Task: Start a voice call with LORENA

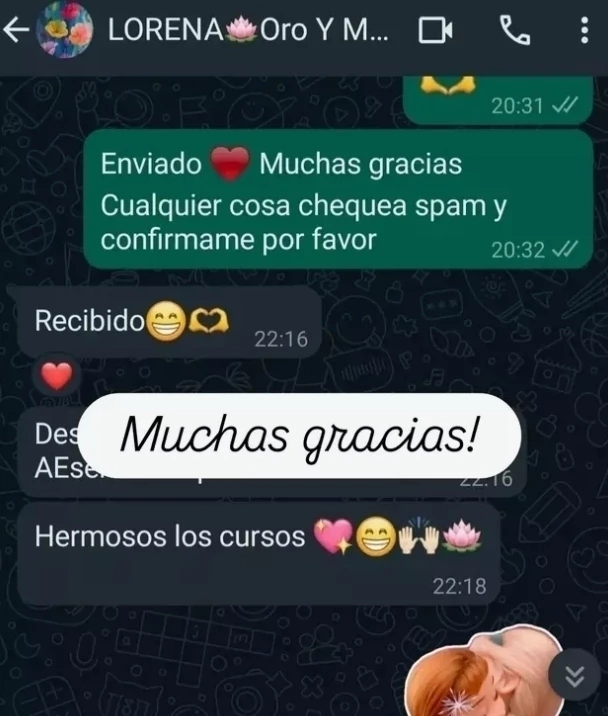Action: point(514,32)
